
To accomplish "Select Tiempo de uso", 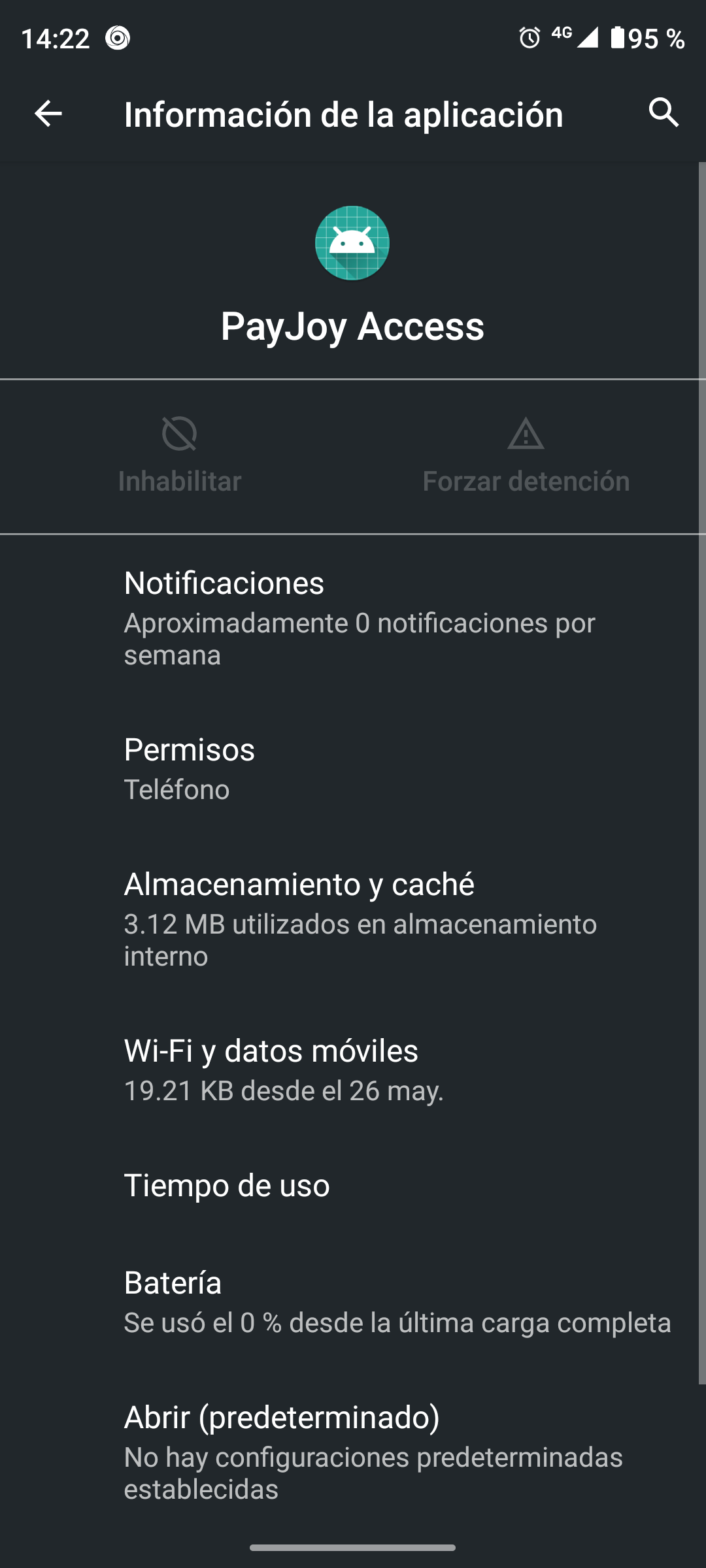I will [353, 1185].
